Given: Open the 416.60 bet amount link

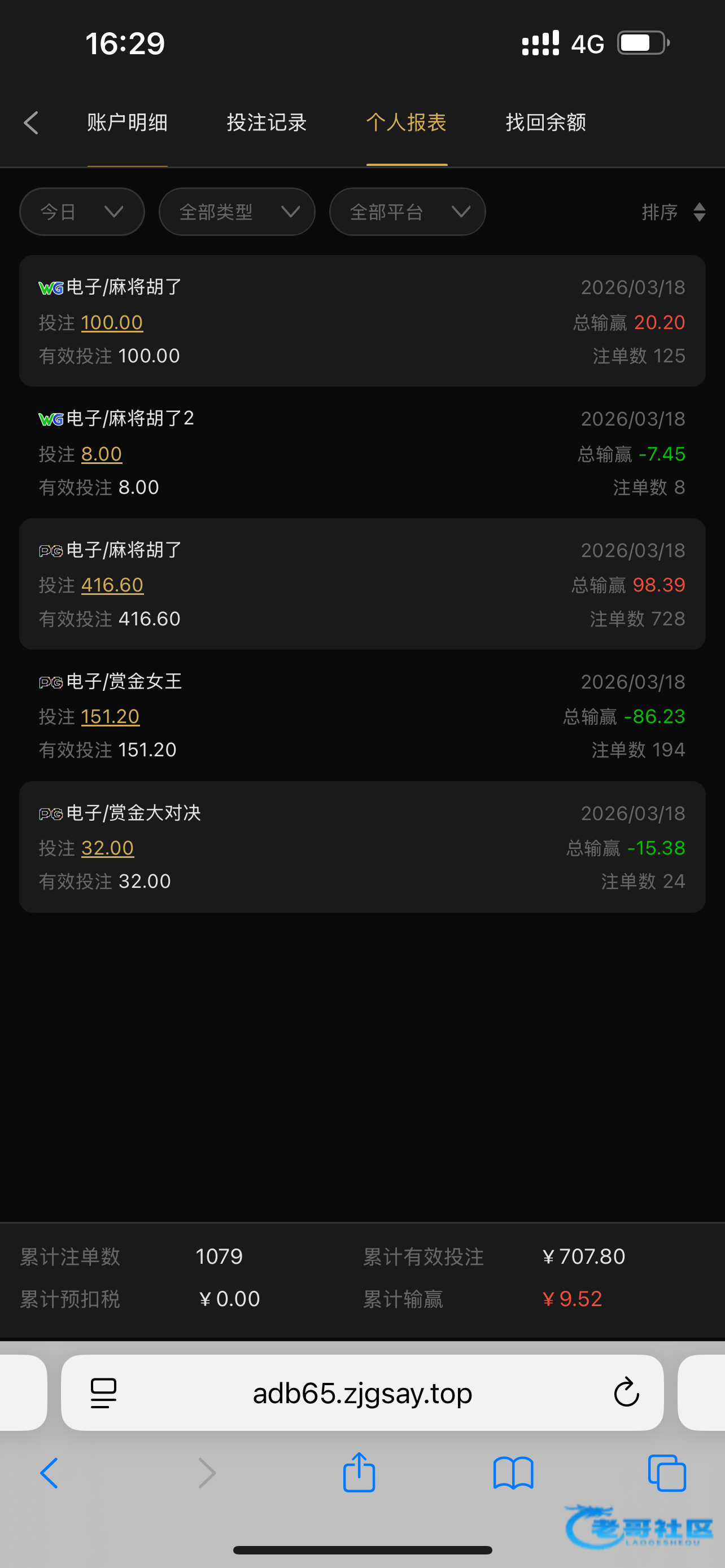Looking at the screenshot, I should [112, 585].
